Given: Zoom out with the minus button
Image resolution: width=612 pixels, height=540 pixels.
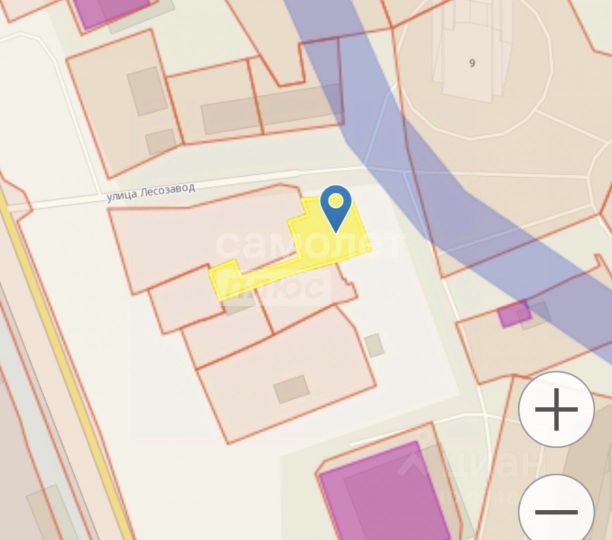Looking at the screenshot, I should click(557, 510).
